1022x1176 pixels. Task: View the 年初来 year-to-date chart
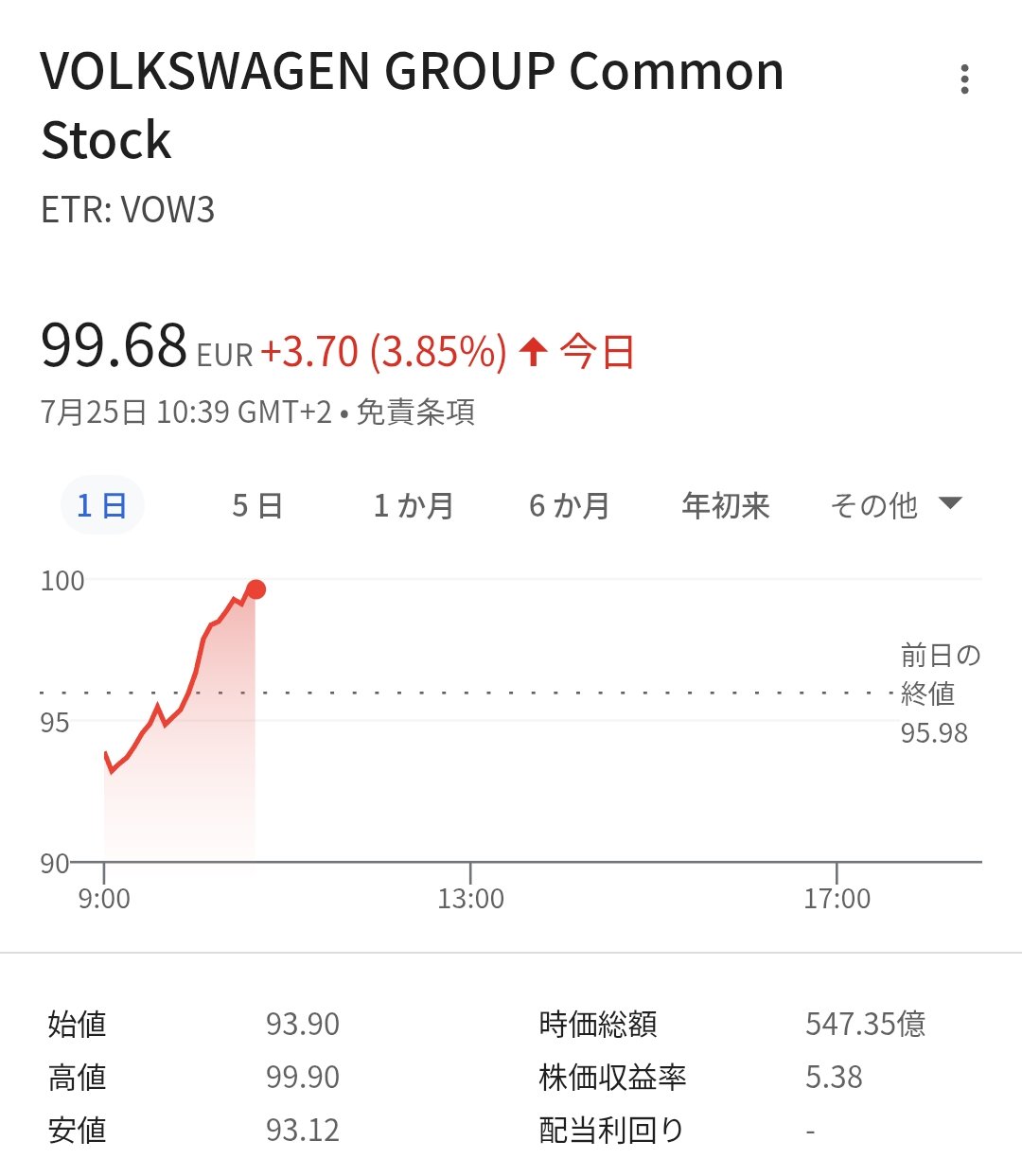(x=726, y=505)
